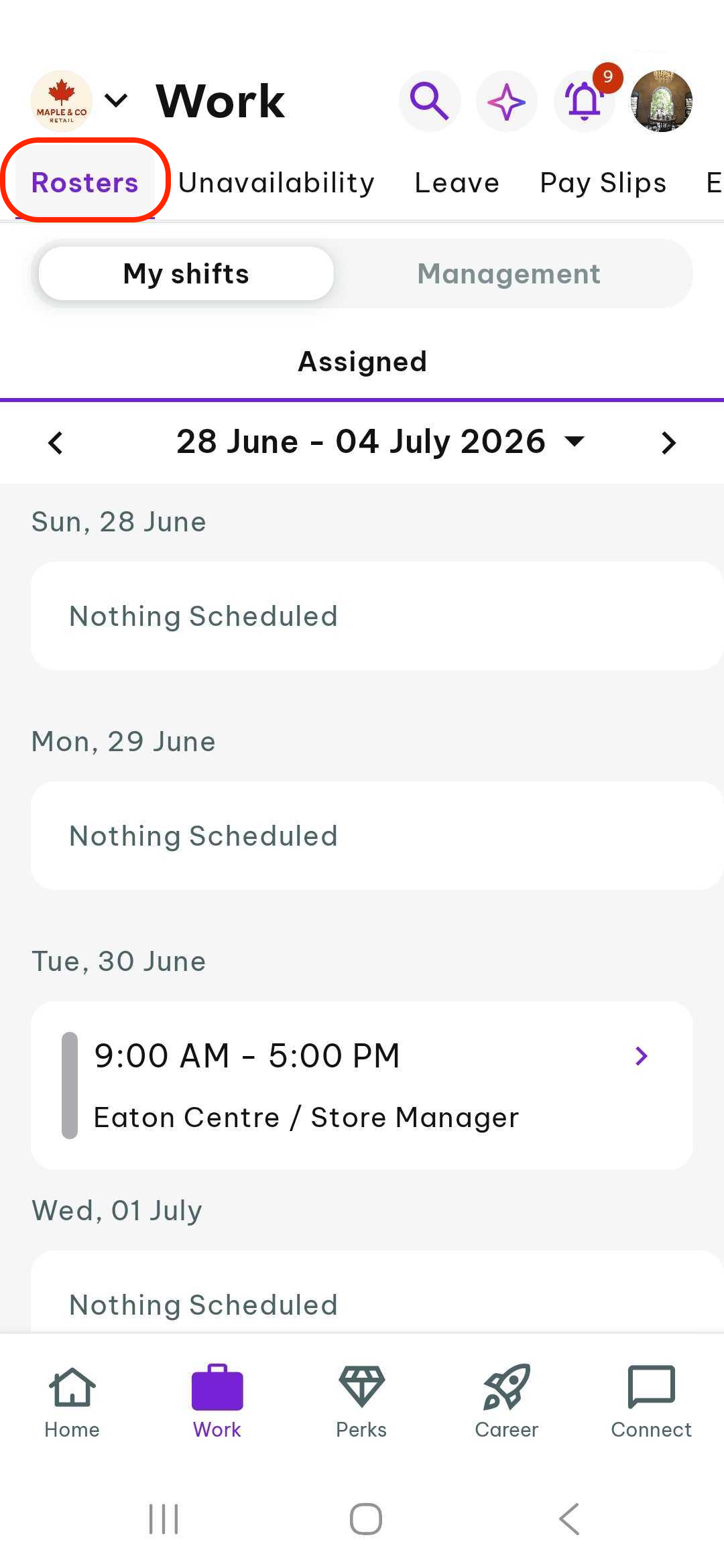Screen dimensions: 724x1568
Task: Tap the sparkle AI assistant icon
Action: click(x=507, y=101)
